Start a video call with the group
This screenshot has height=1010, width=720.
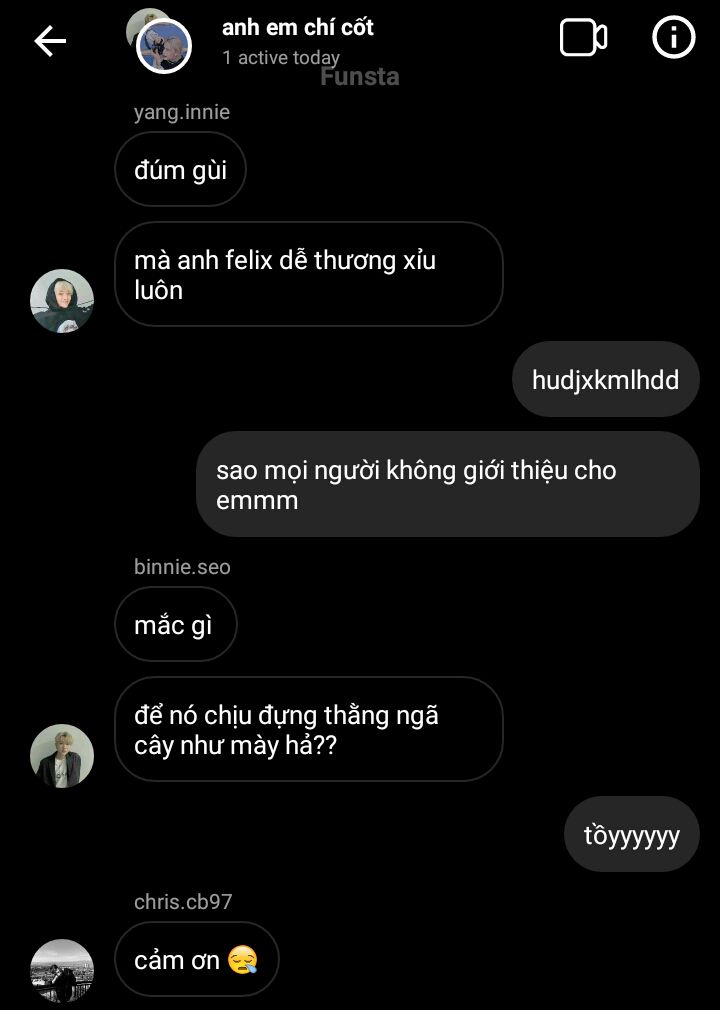click(x=583, y=39)
